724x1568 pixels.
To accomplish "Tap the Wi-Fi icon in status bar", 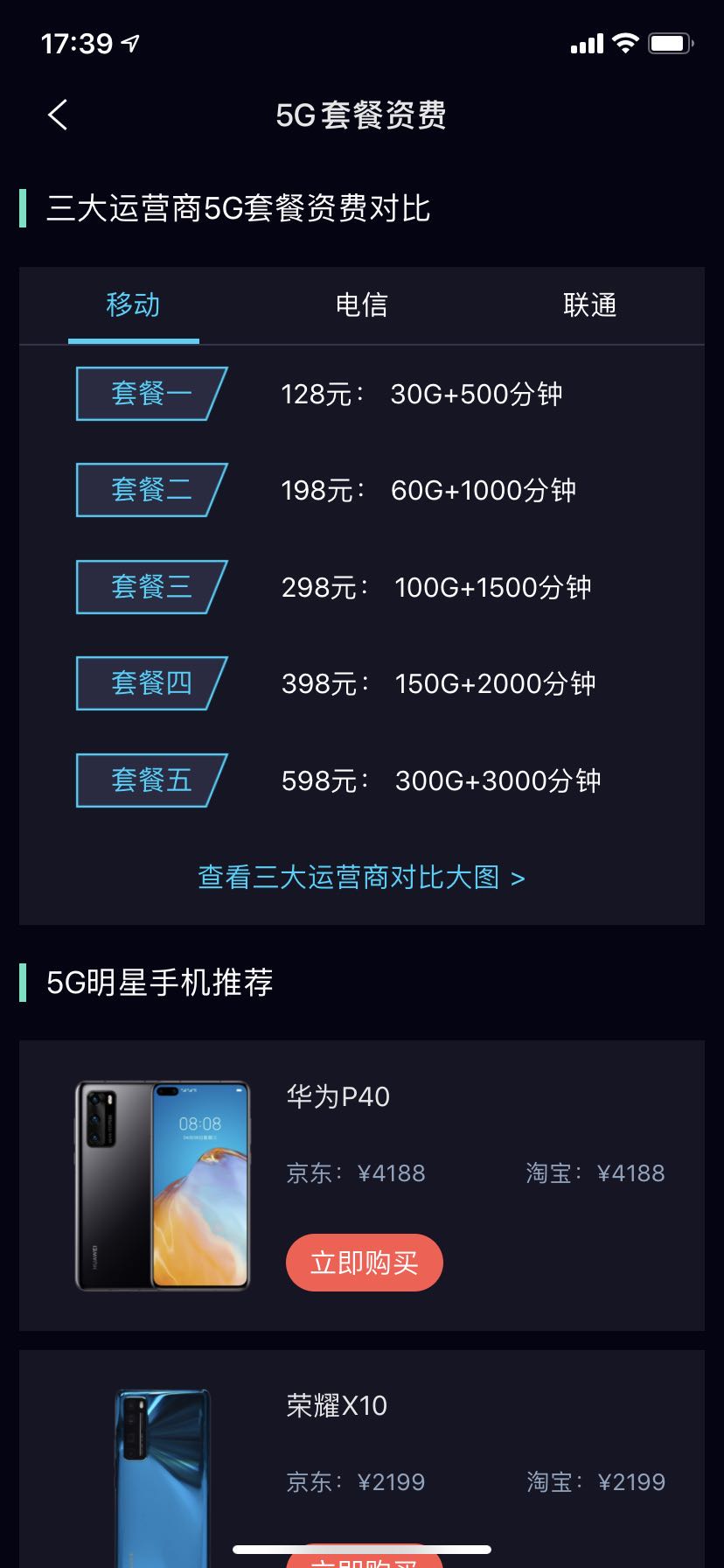I will click(623, 39).
